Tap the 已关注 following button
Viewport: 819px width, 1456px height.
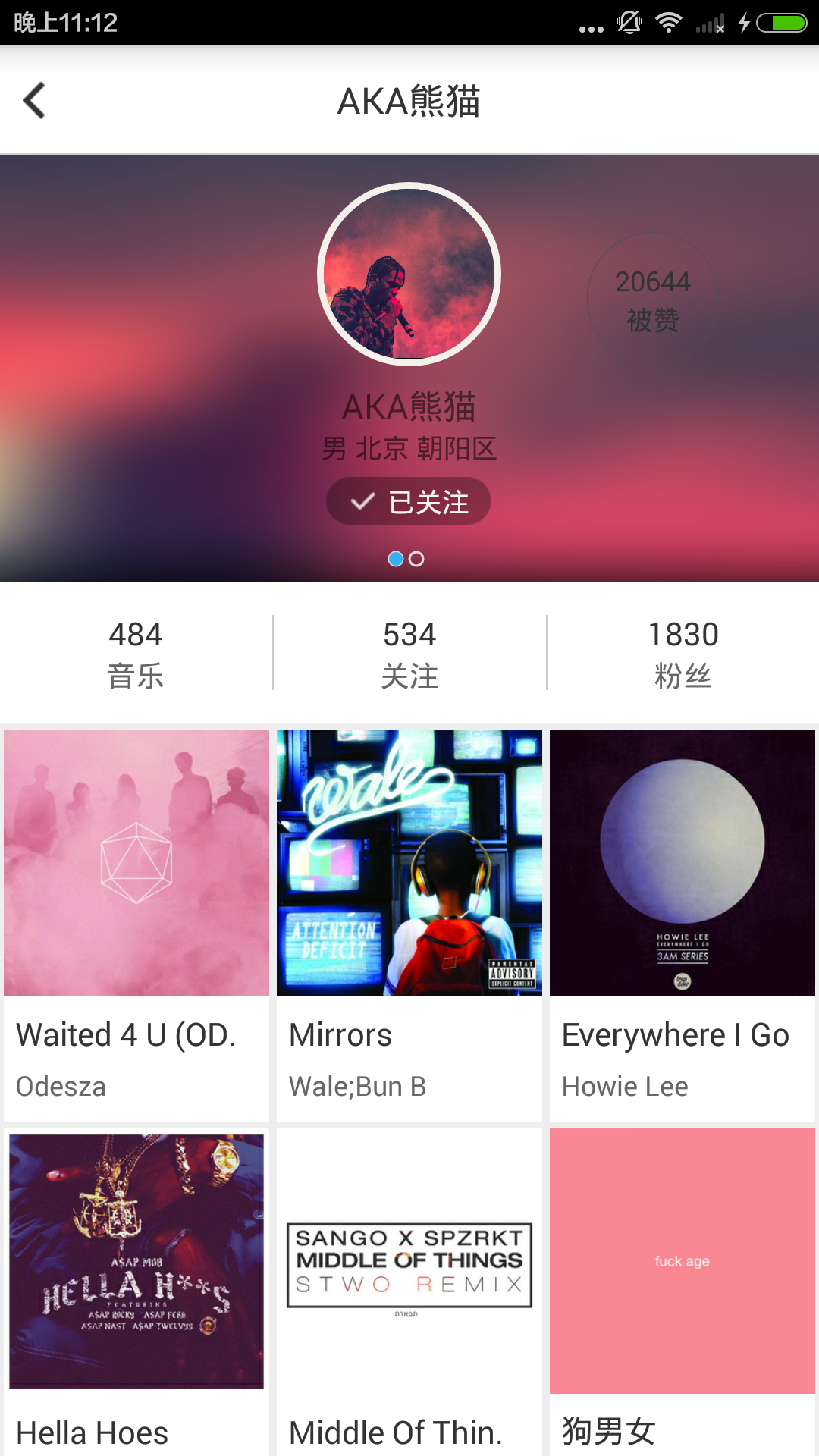[409, 501]
